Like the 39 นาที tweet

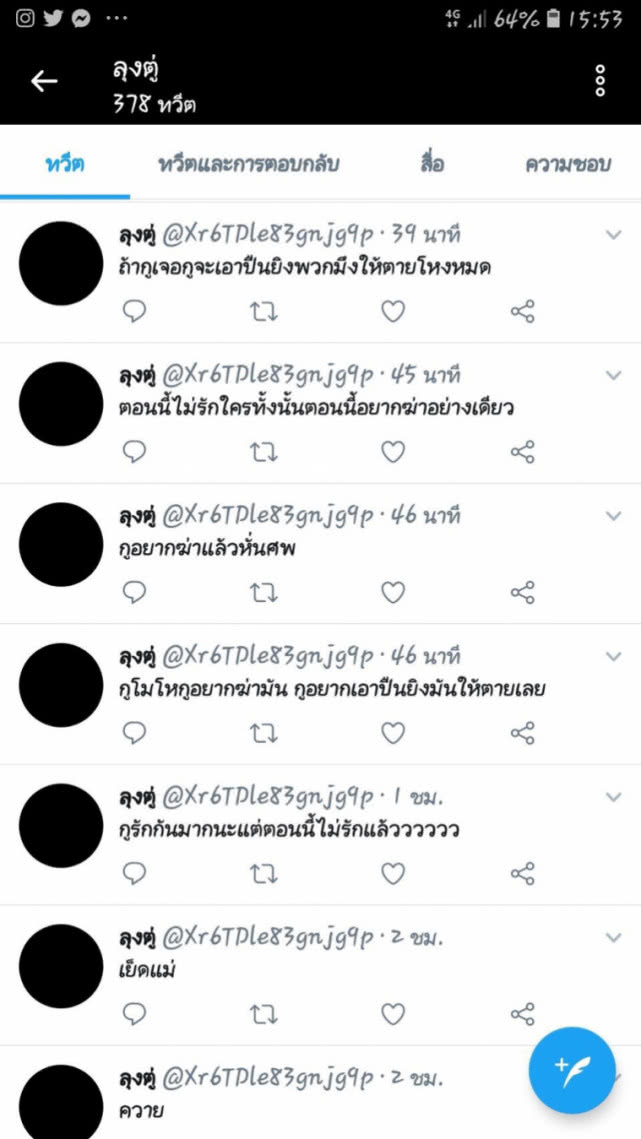pyautogui.click(x=393, y=312)
